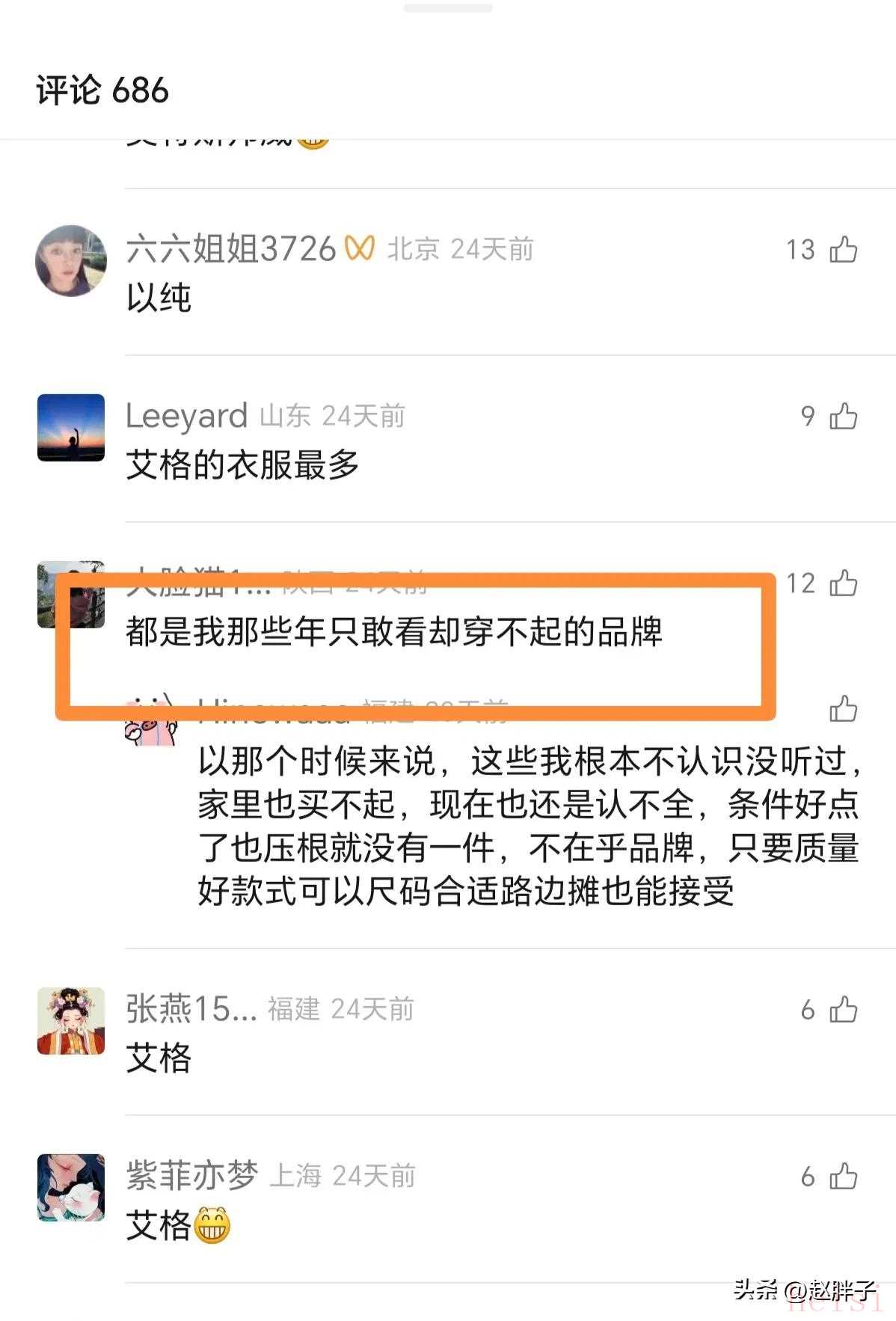
Task: Like the reply starting with 以那个时候来说
Action: [x=843, y=708]
